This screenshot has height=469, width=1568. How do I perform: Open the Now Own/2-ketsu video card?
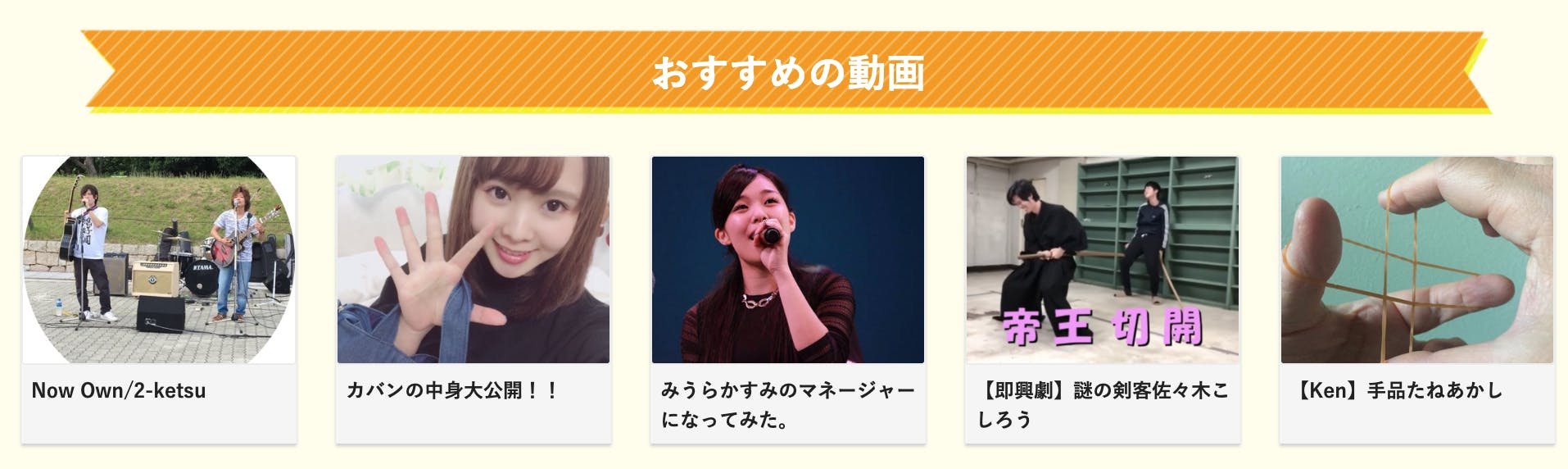tap(159, 300)
